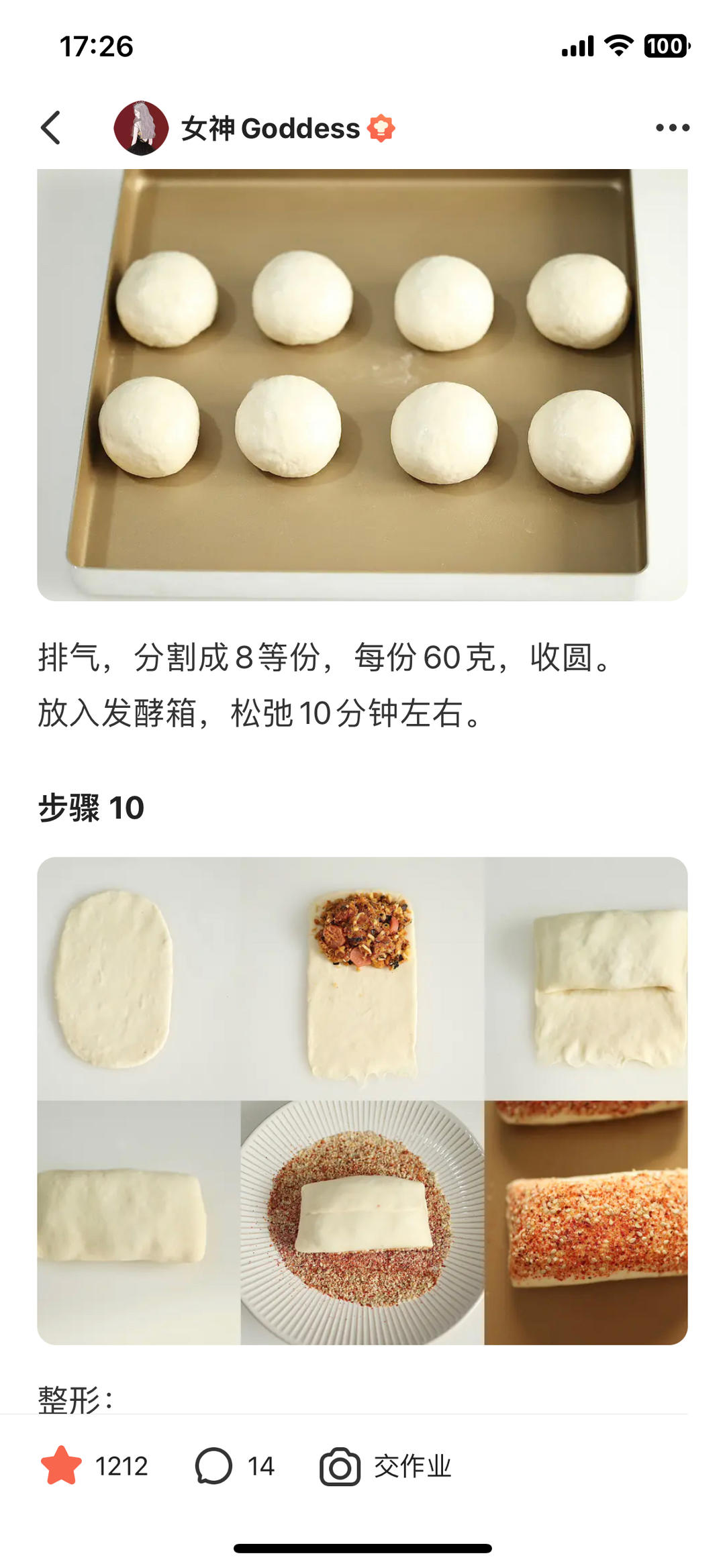
Task: Go back to the previous page
Action: (52, 127)
